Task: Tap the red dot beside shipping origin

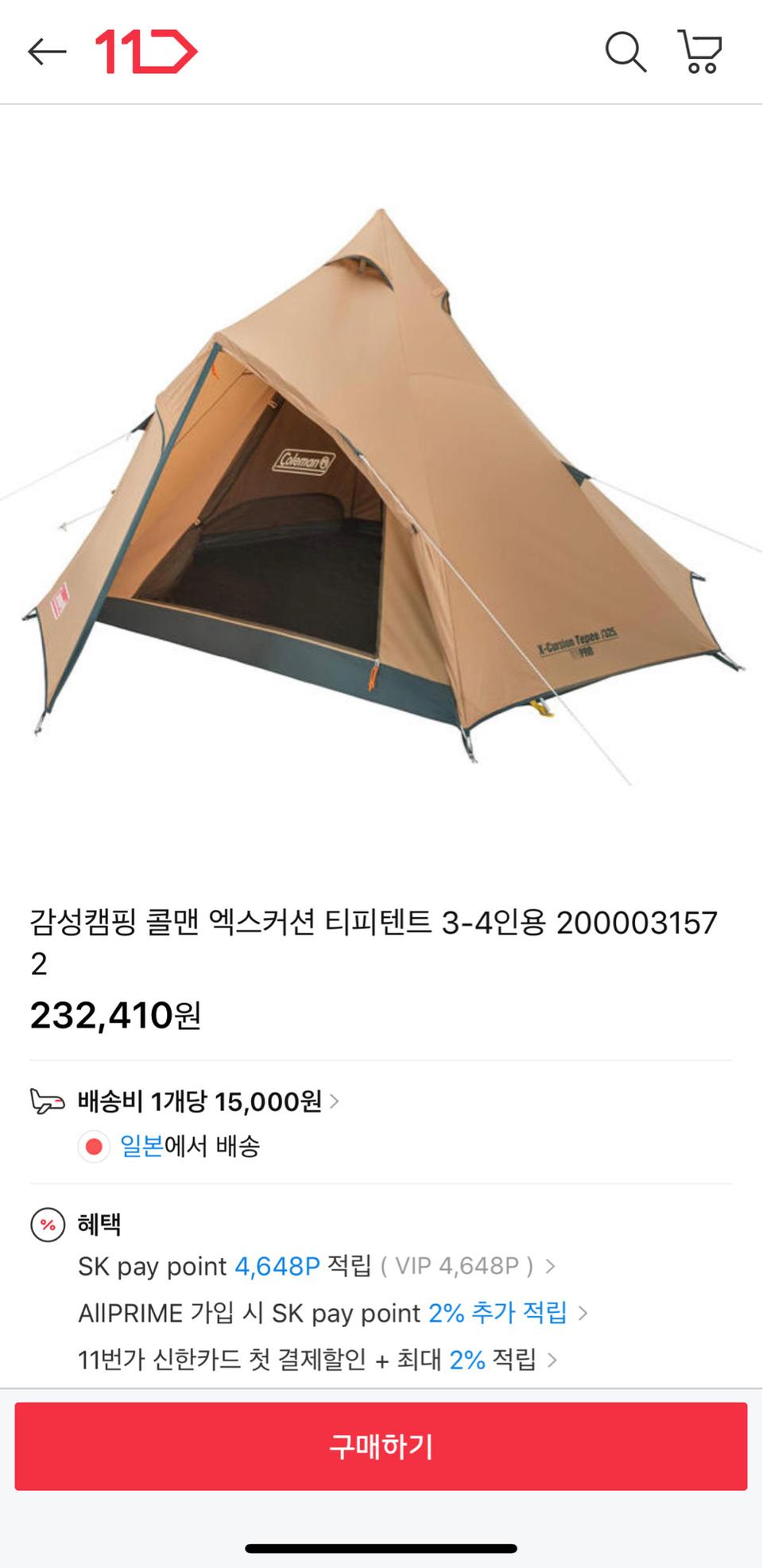Action: [94, 1147]
